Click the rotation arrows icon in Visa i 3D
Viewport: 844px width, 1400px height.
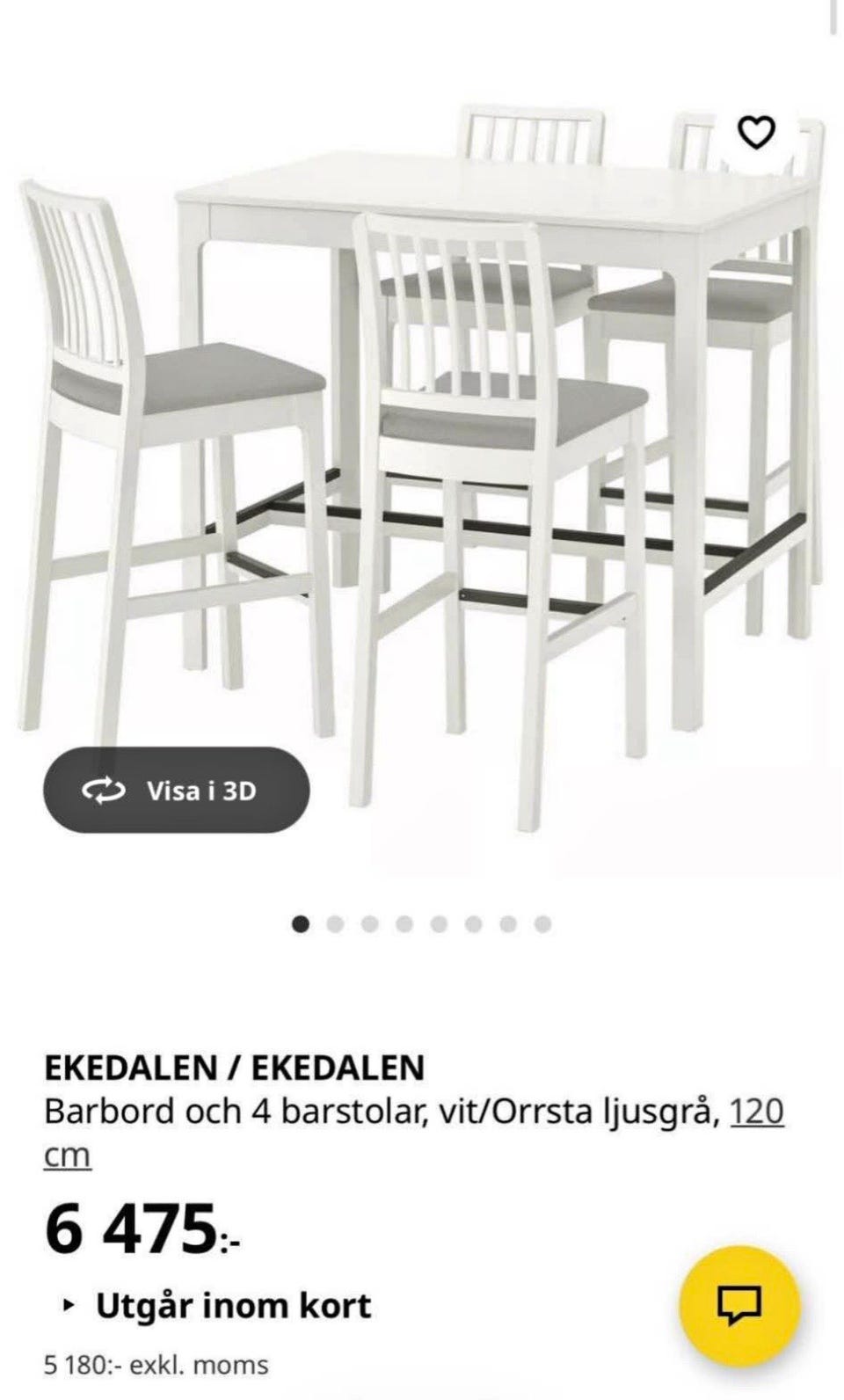tap(103, 790)
